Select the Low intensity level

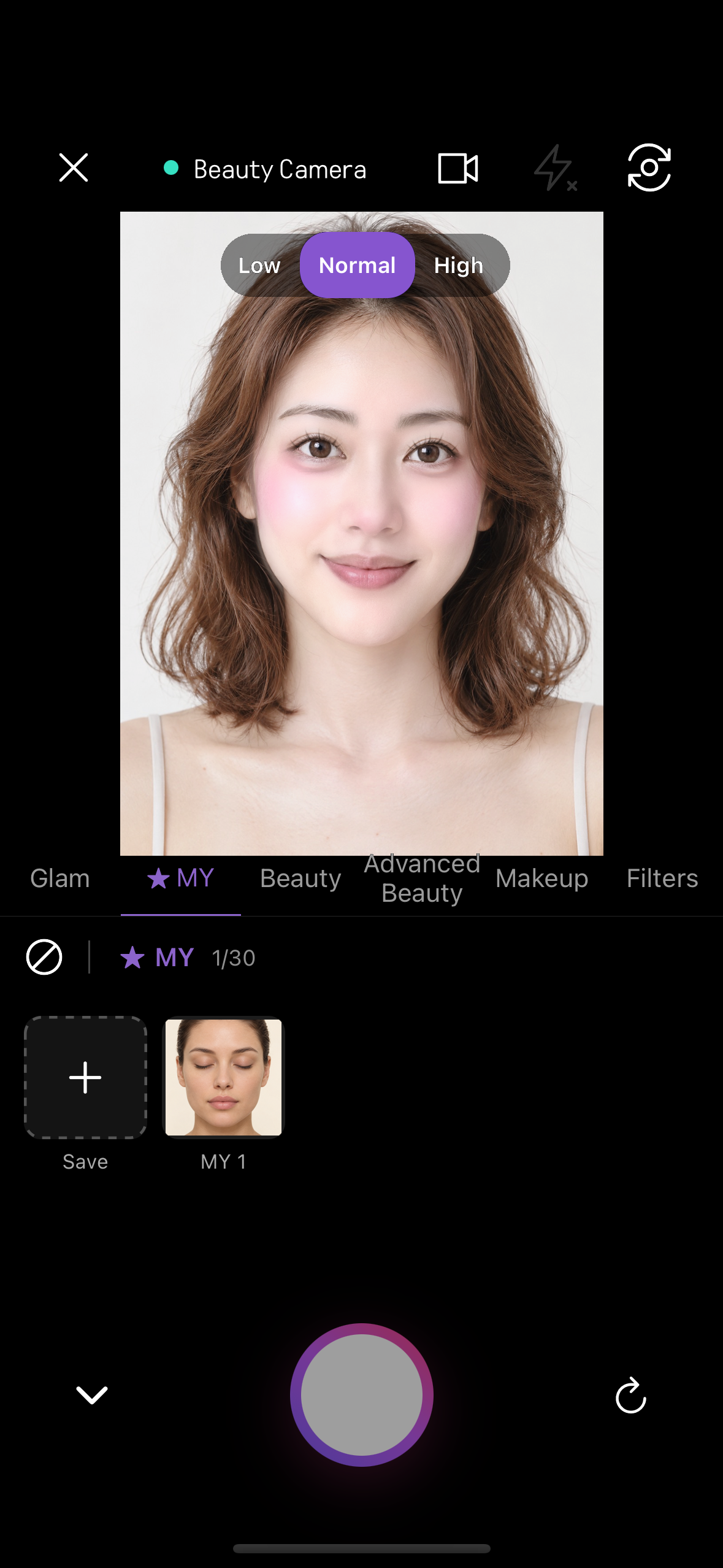coord(259,266)
